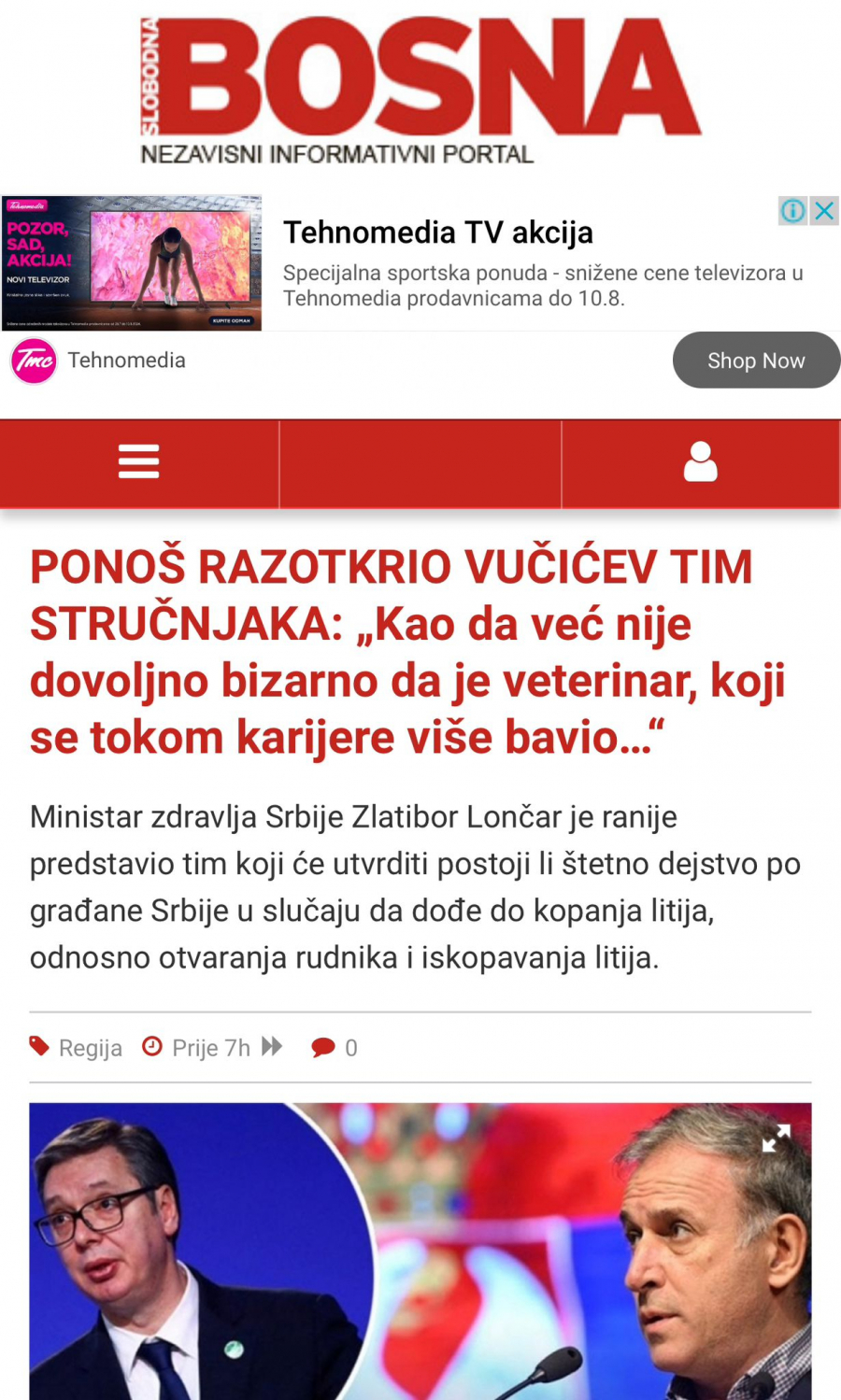This screenshot has height=1400, width=841.
Task: Open the hamburger navigation menu
Action: pos(138,462)
